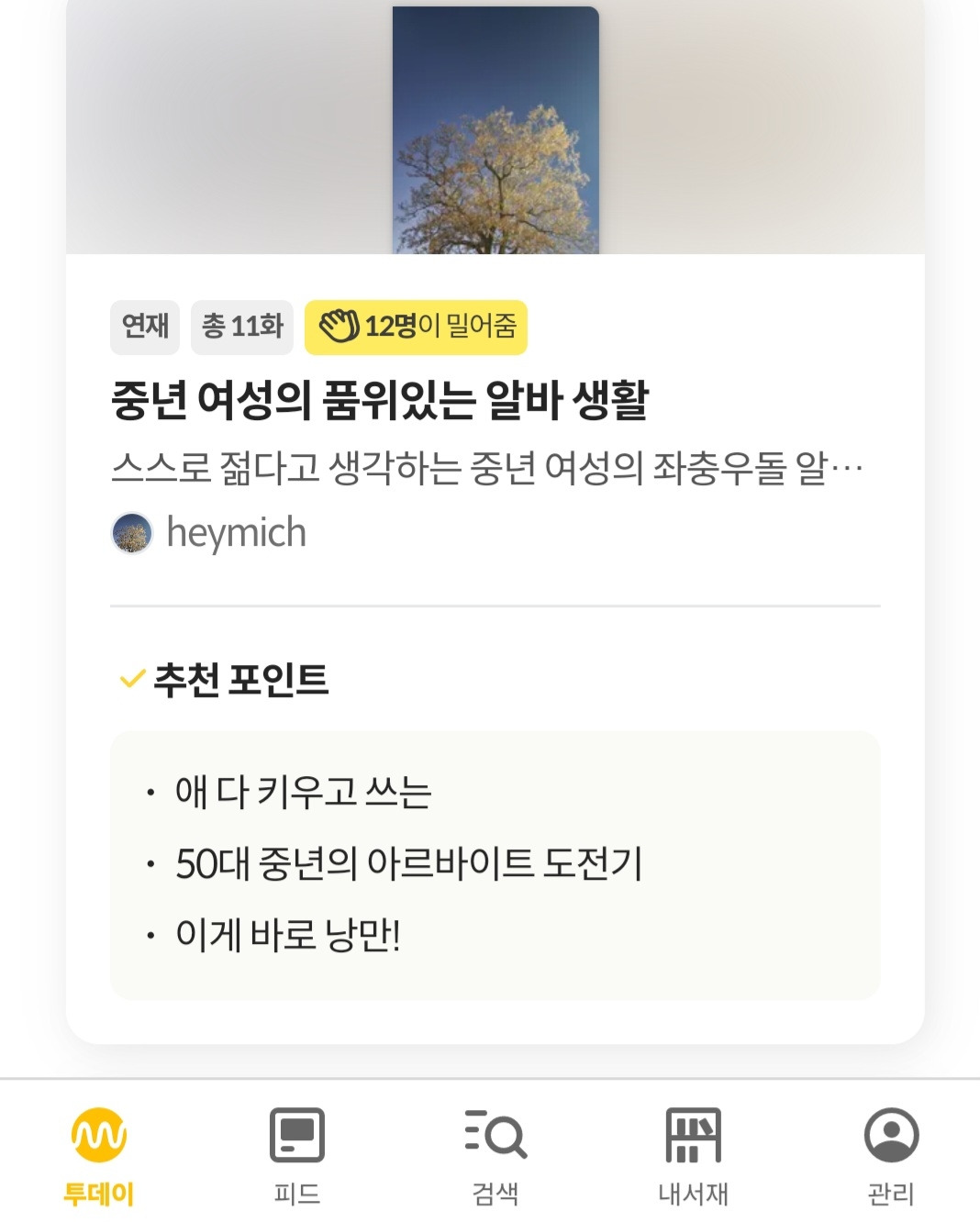Switch to the 관리 tab
Viewport: 980px width, 1222px height.
[x=891, y=1155]
